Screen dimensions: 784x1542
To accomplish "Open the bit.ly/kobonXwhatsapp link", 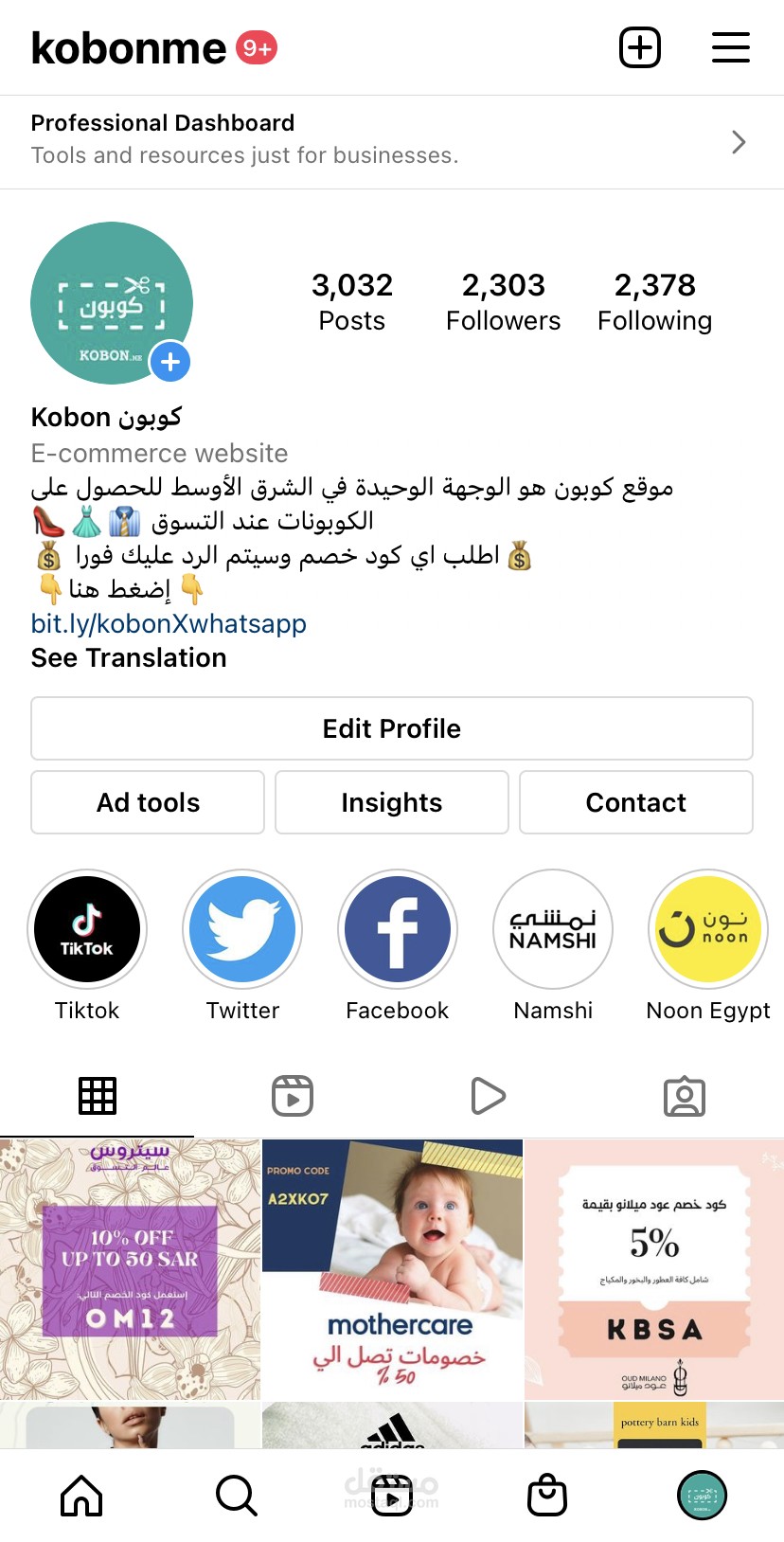I will point(169,623).
